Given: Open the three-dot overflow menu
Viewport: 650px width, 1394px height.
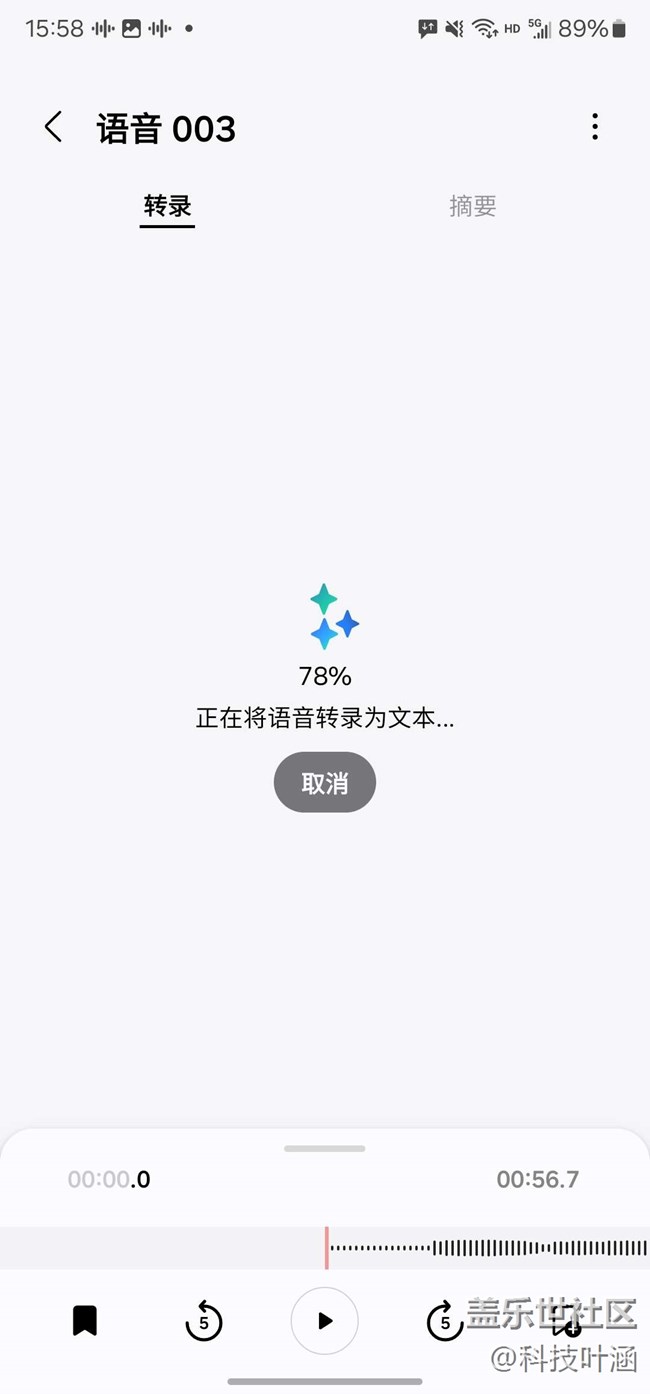Looking at the screenshot, I should (x=594, y=127).
